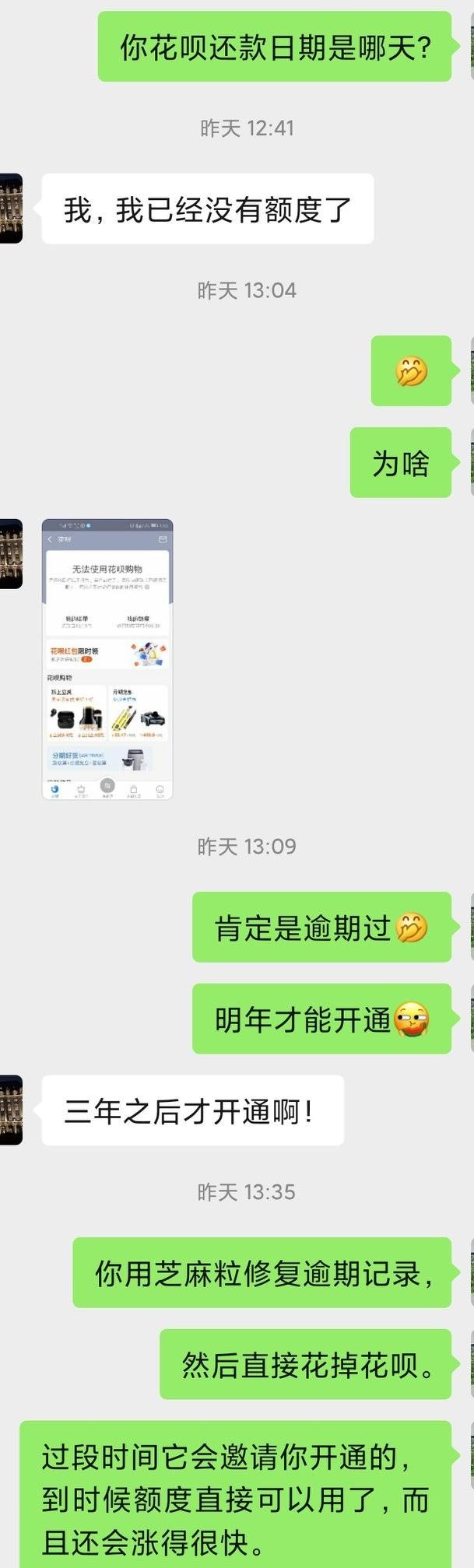Viewport: 474px width, 1568px height.
Task: Open the Huabei screenshot image message
Action: click(107, 659)
